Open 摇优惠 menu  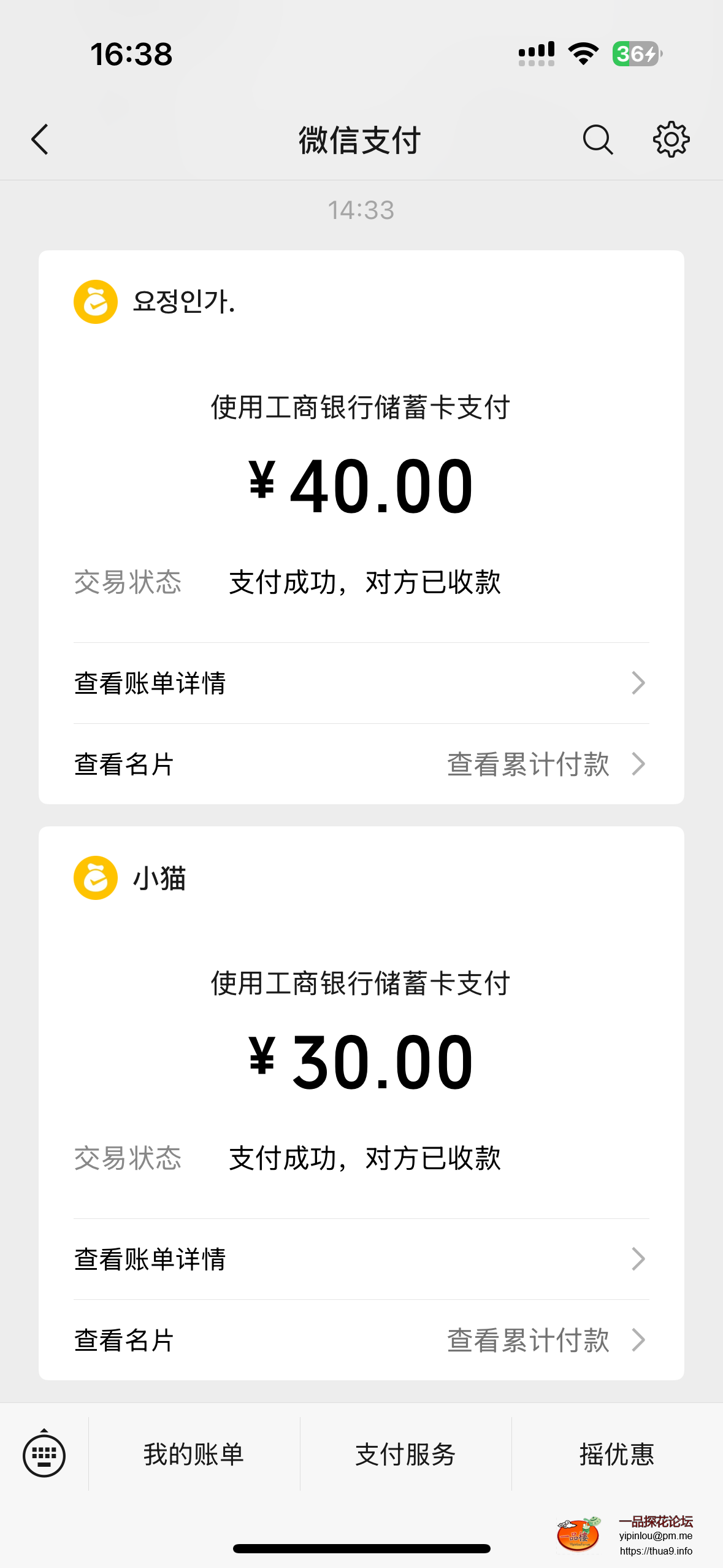click(617, 1455)
